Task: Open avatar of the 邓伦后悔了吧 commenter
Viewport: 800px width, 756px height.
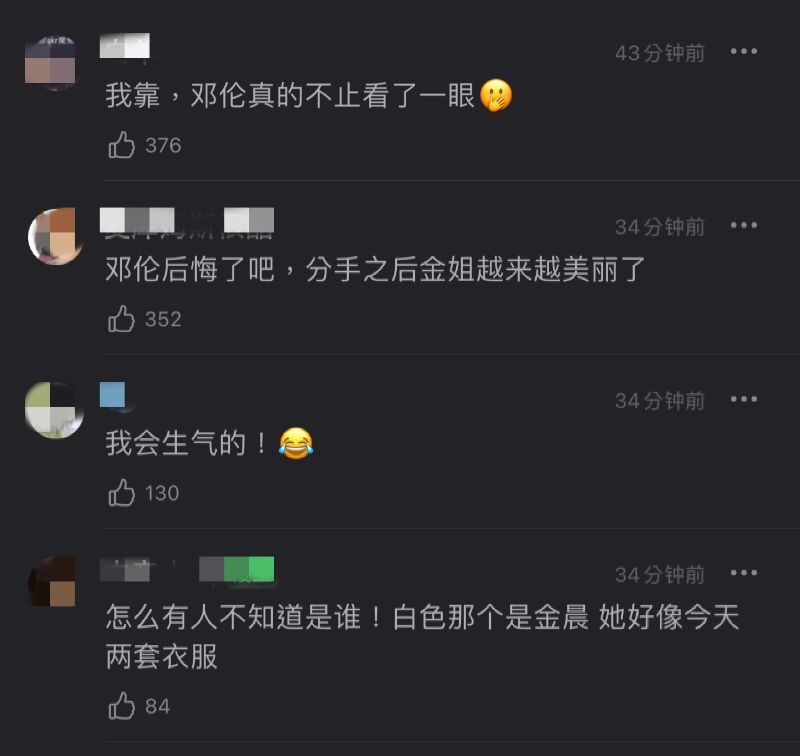Action: (x=55, y=237)
